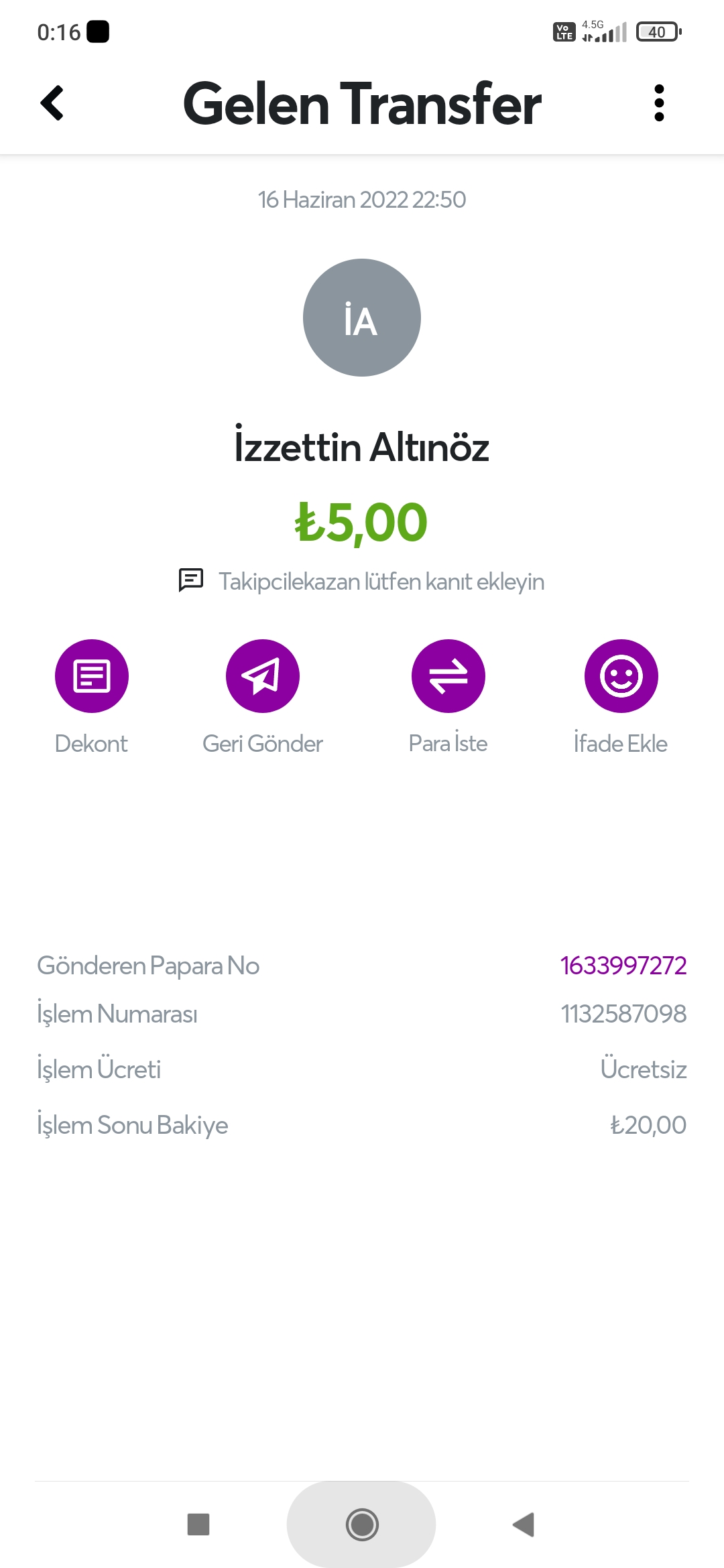Open the Dekont receipt

tap(92, 676)
